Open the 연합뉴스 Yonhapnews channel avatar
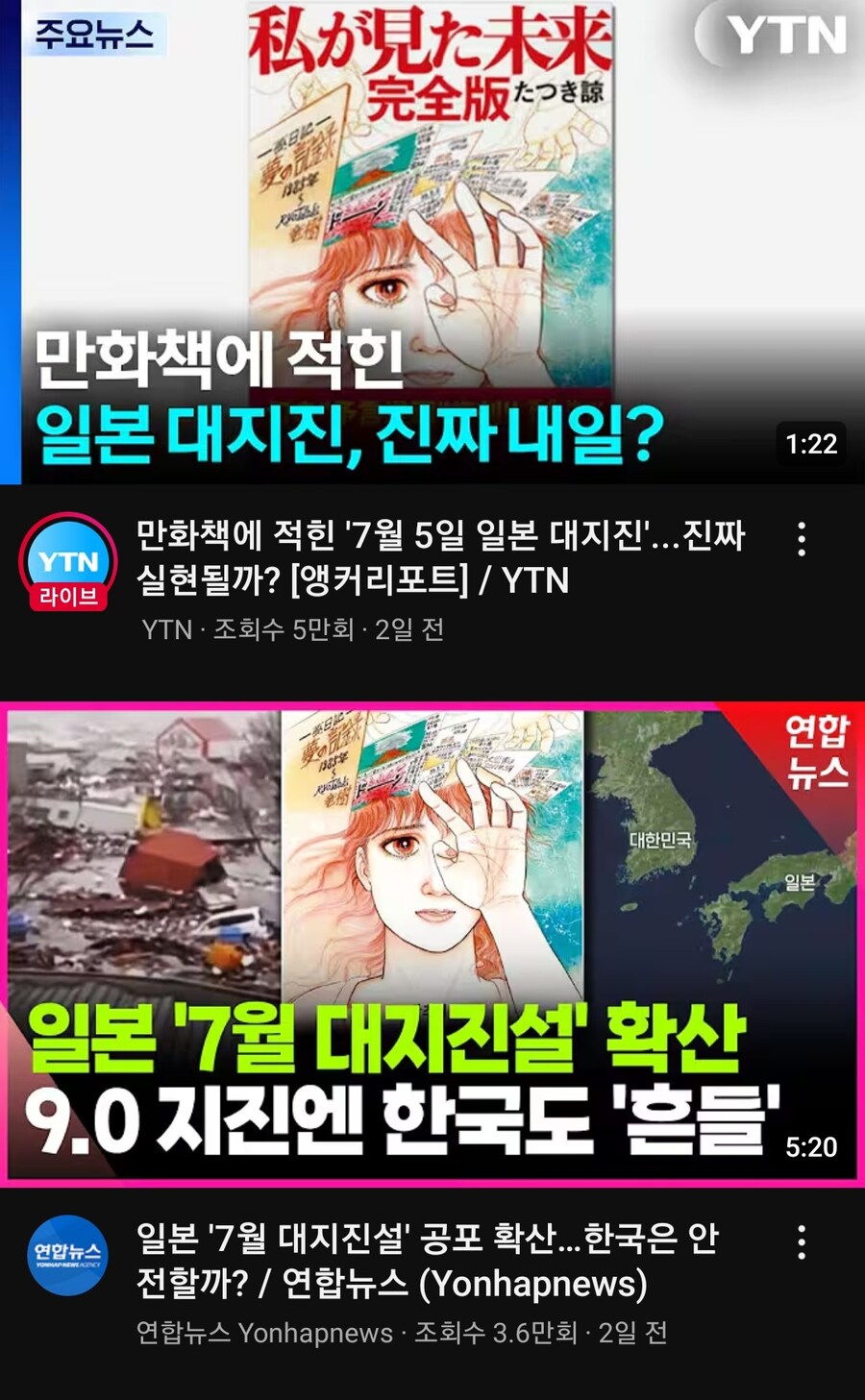 click(x=67, y=1255)
